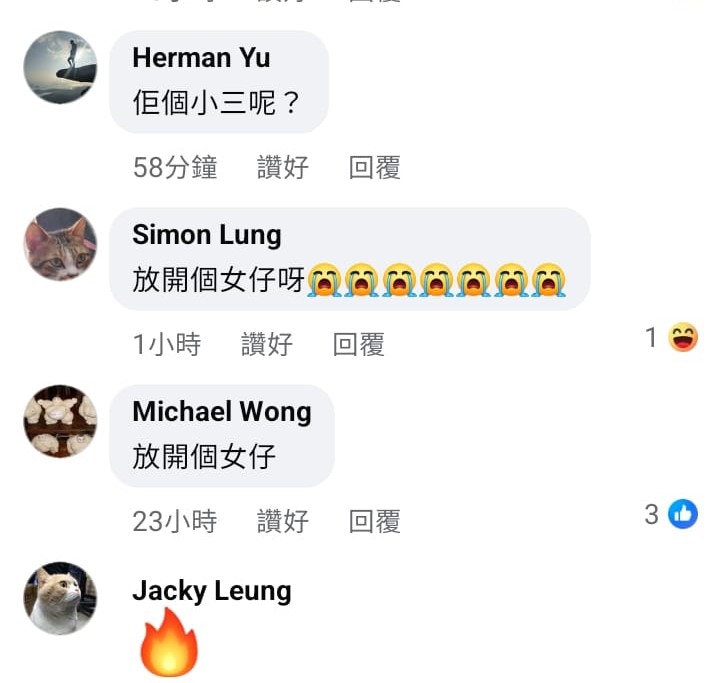Like Simon Lung's comment

[x=267, y=345]
